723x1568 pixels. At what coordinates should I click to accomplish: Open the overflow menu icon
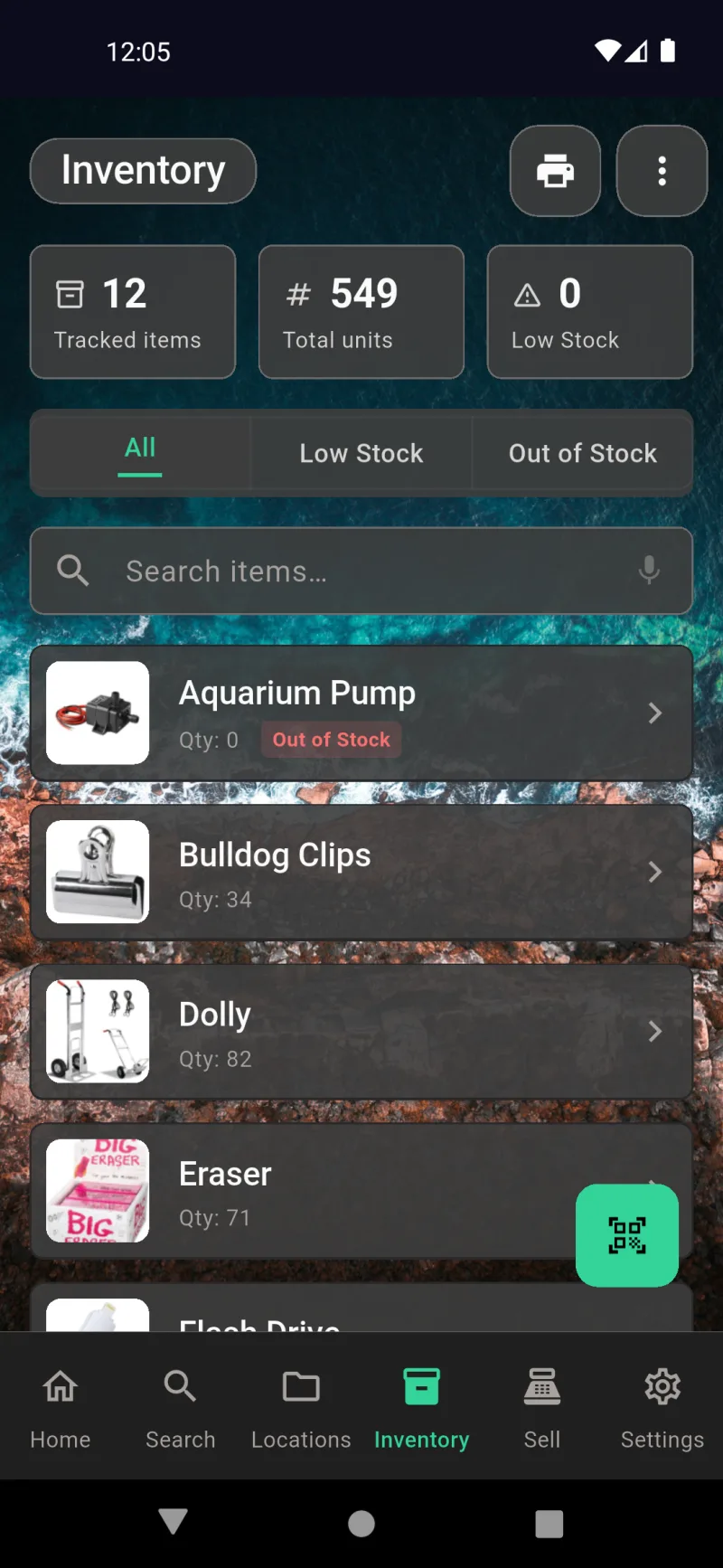click(662, 171)
